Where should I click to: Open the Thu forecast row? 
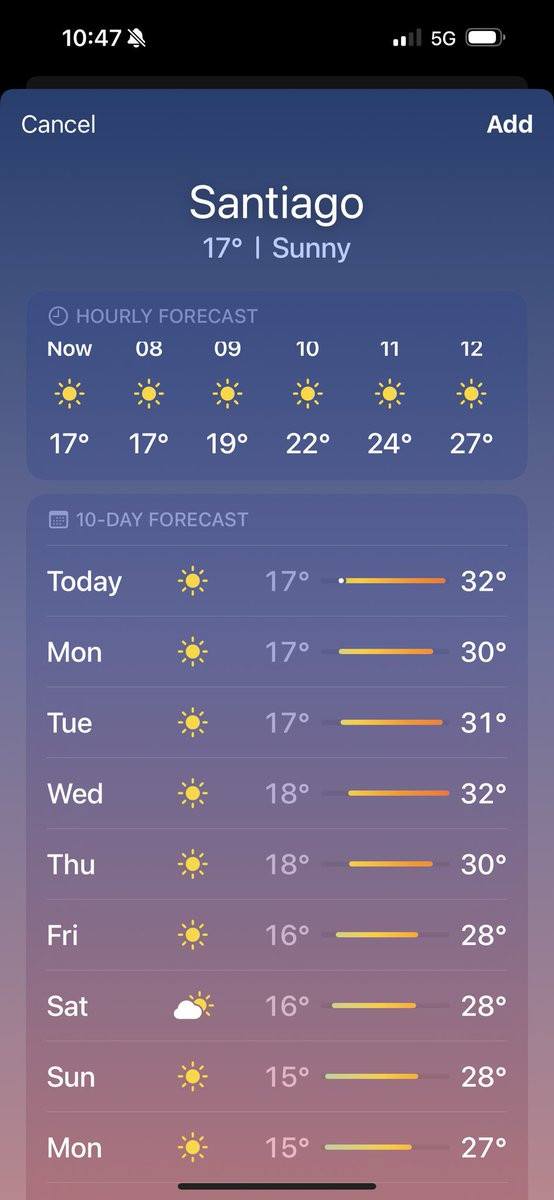pyautogui.click(x=277, y=864)
